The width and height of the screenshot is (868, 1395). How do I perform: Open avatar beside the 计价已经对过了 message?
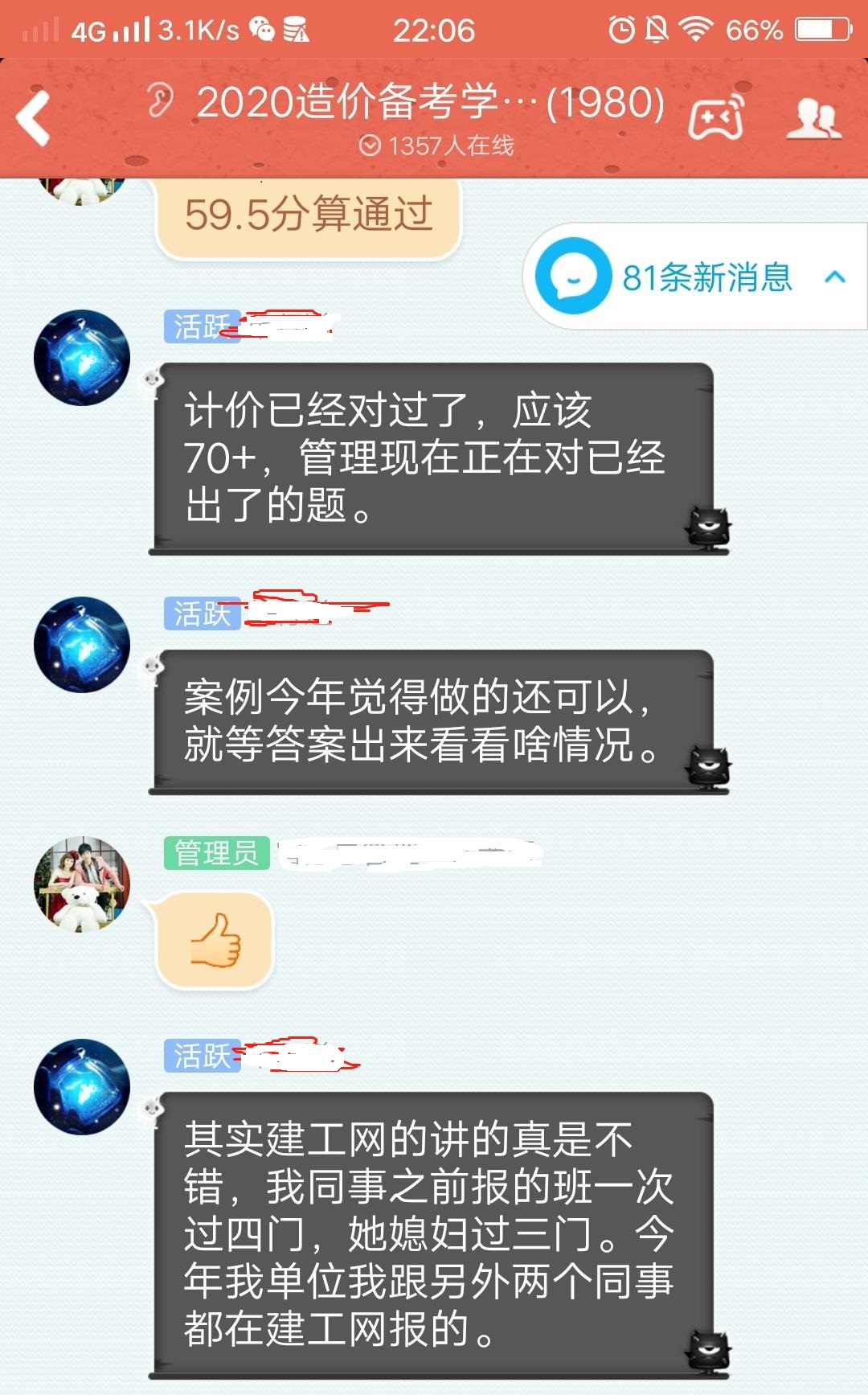81,357
